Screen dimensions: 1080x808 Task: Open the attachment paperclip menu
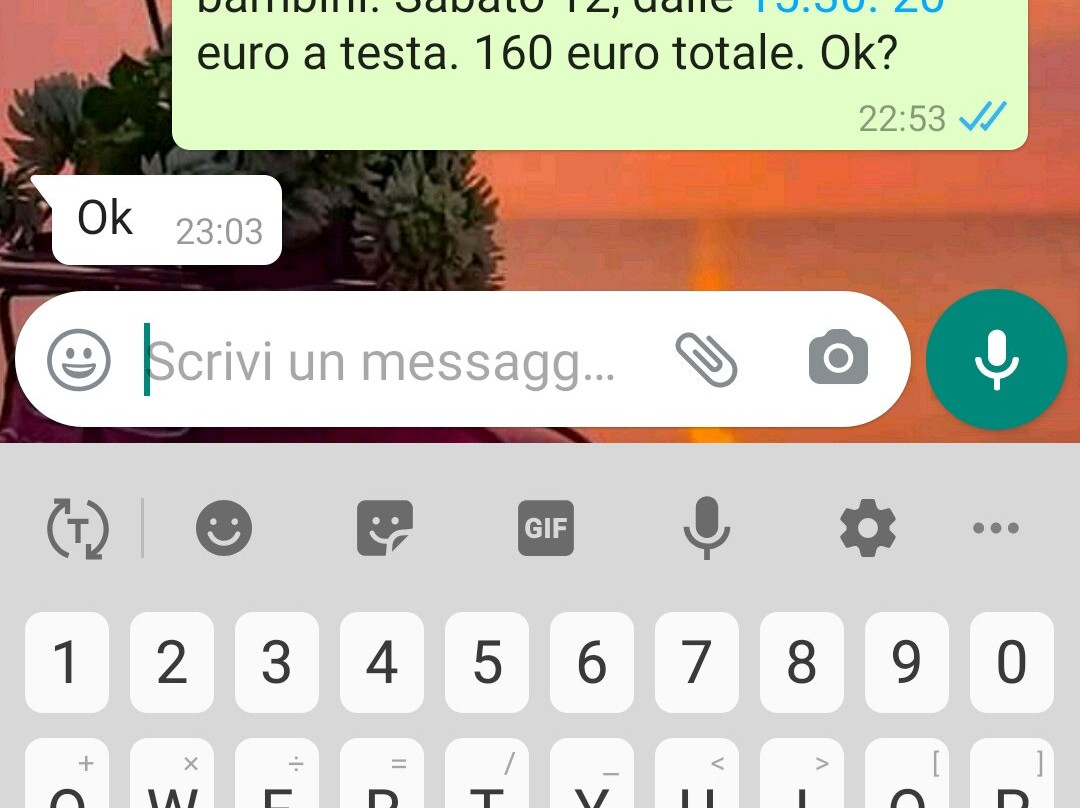click(706, 359)
